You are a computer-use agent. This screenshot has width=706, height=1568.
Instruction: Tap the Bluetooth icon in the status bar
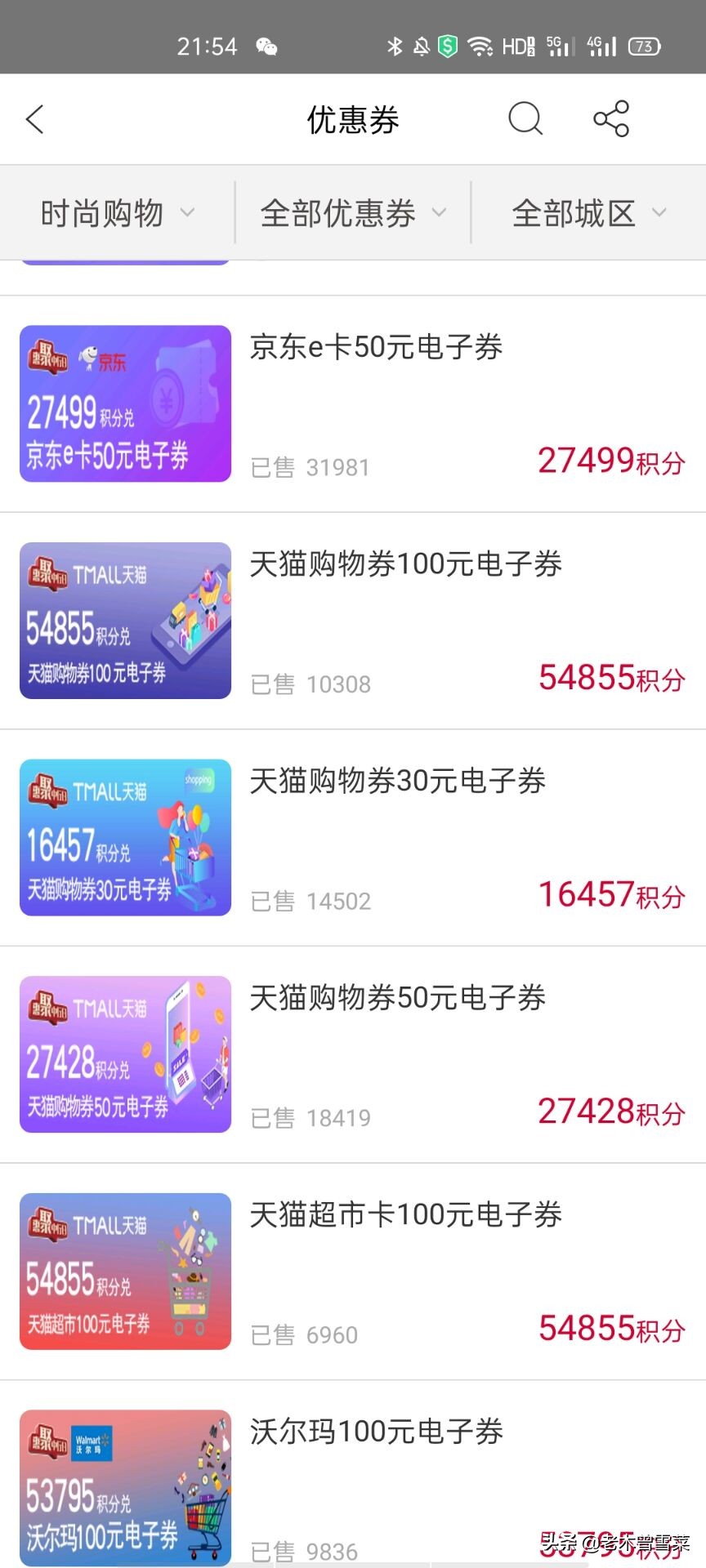[x=395, y=45]
